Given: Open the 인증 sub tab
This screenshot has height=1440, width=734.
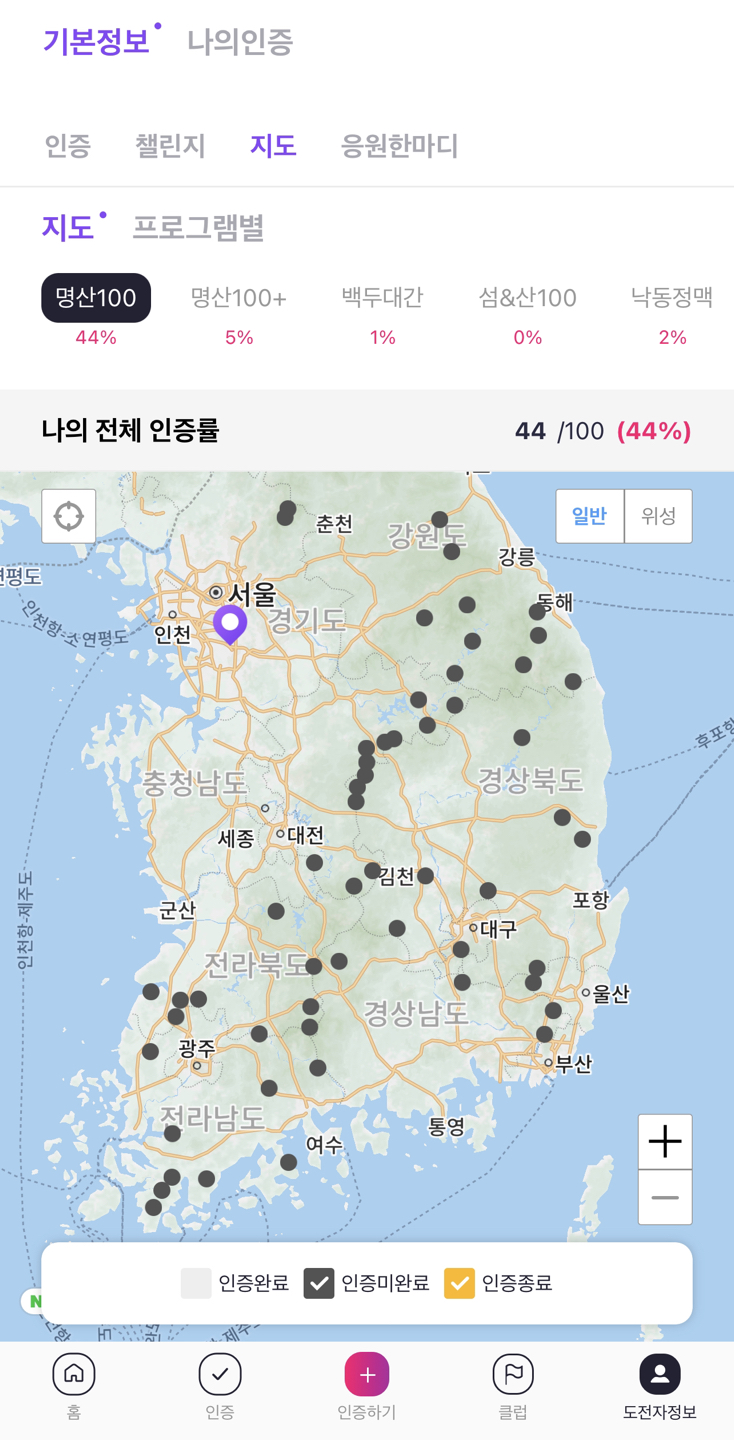Looking at the screenshot, I should (68, 146).
